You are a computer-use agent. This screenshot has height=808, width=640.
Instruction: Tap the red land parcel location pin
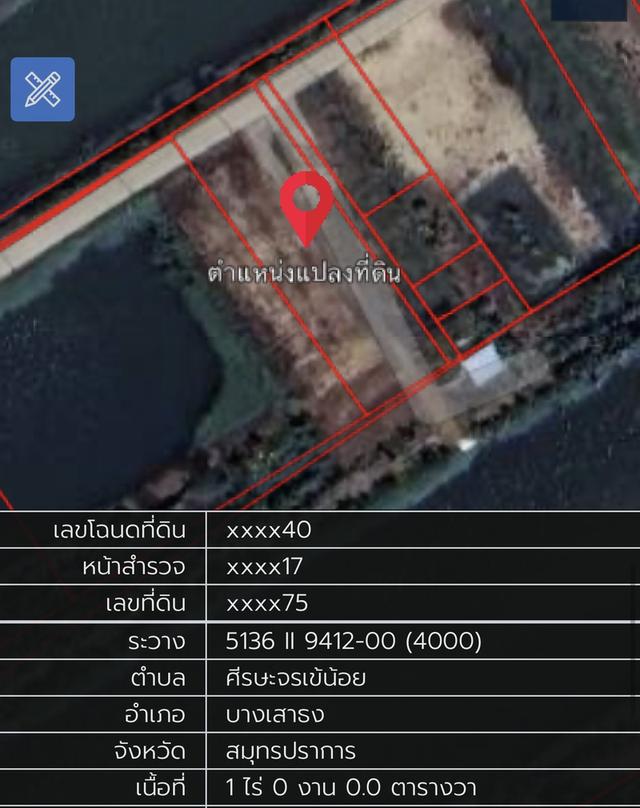click(x=306, y=204)
